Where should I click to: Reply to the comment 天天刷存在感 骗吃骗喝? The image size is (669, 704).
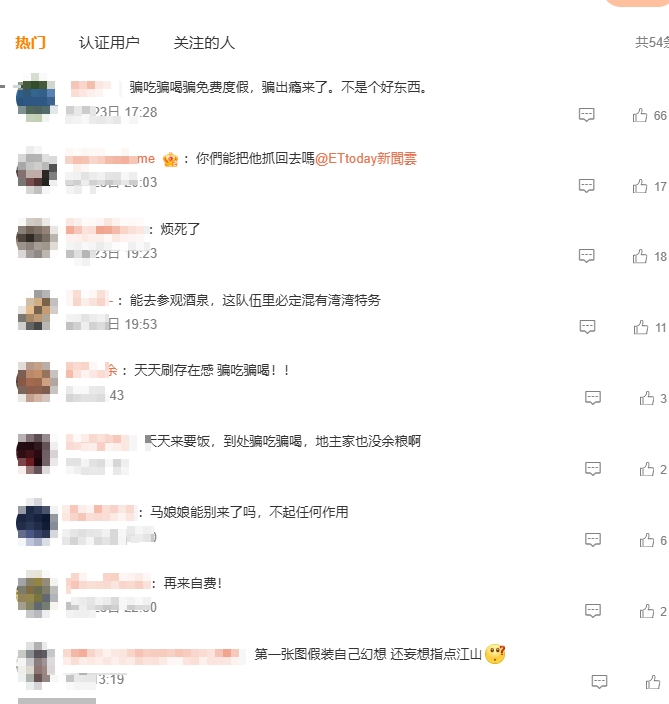point(593,398)
